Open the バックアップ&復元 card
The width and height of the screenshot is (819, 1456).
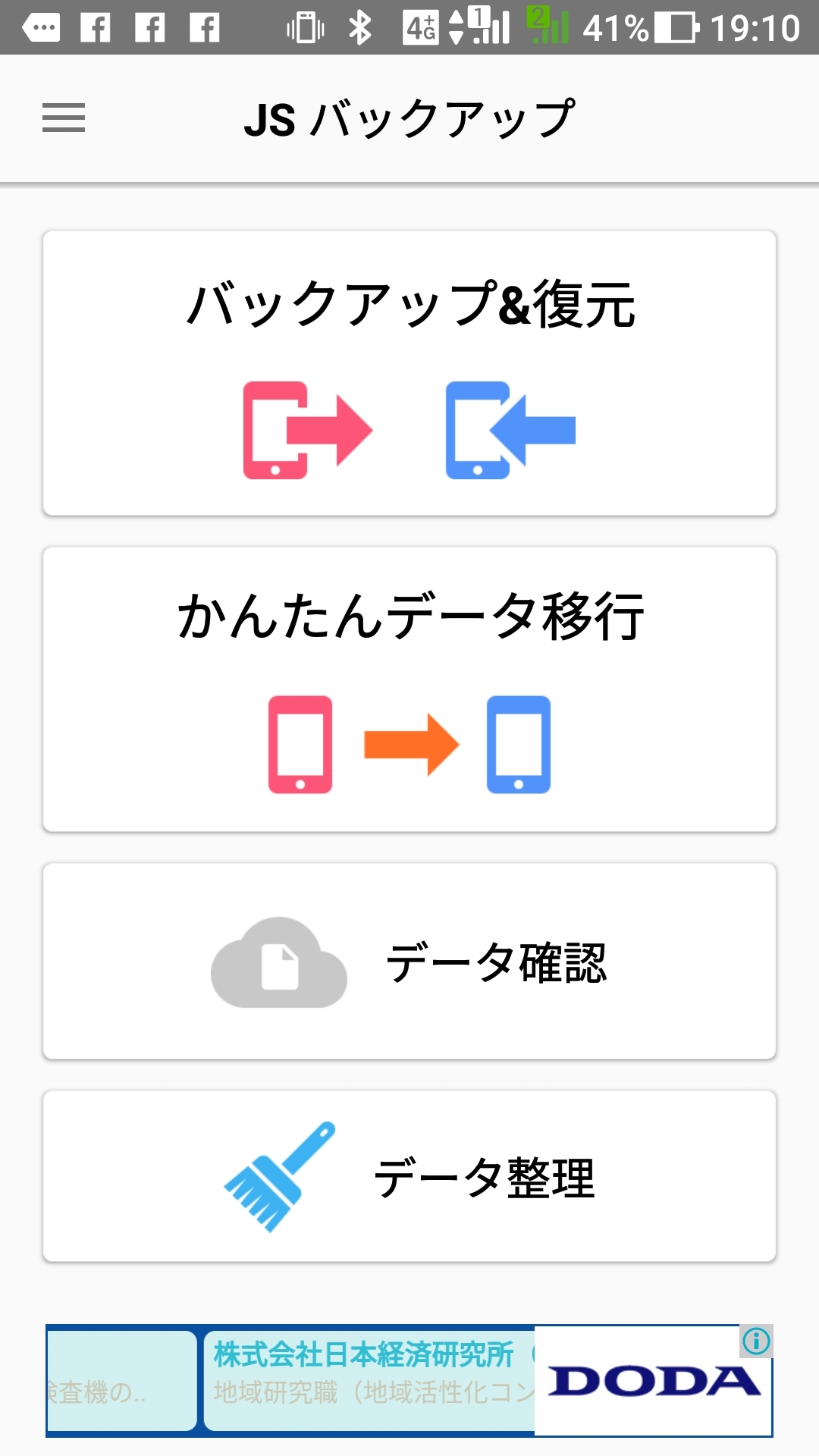[x=409, y=373]
